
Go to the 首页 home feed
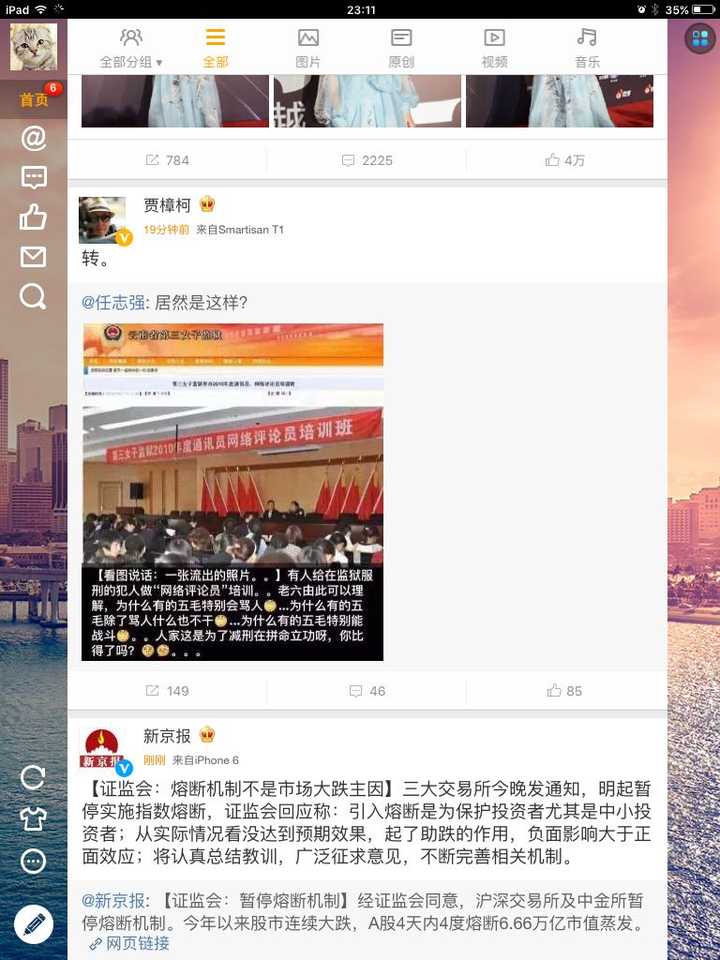point(33,100)
